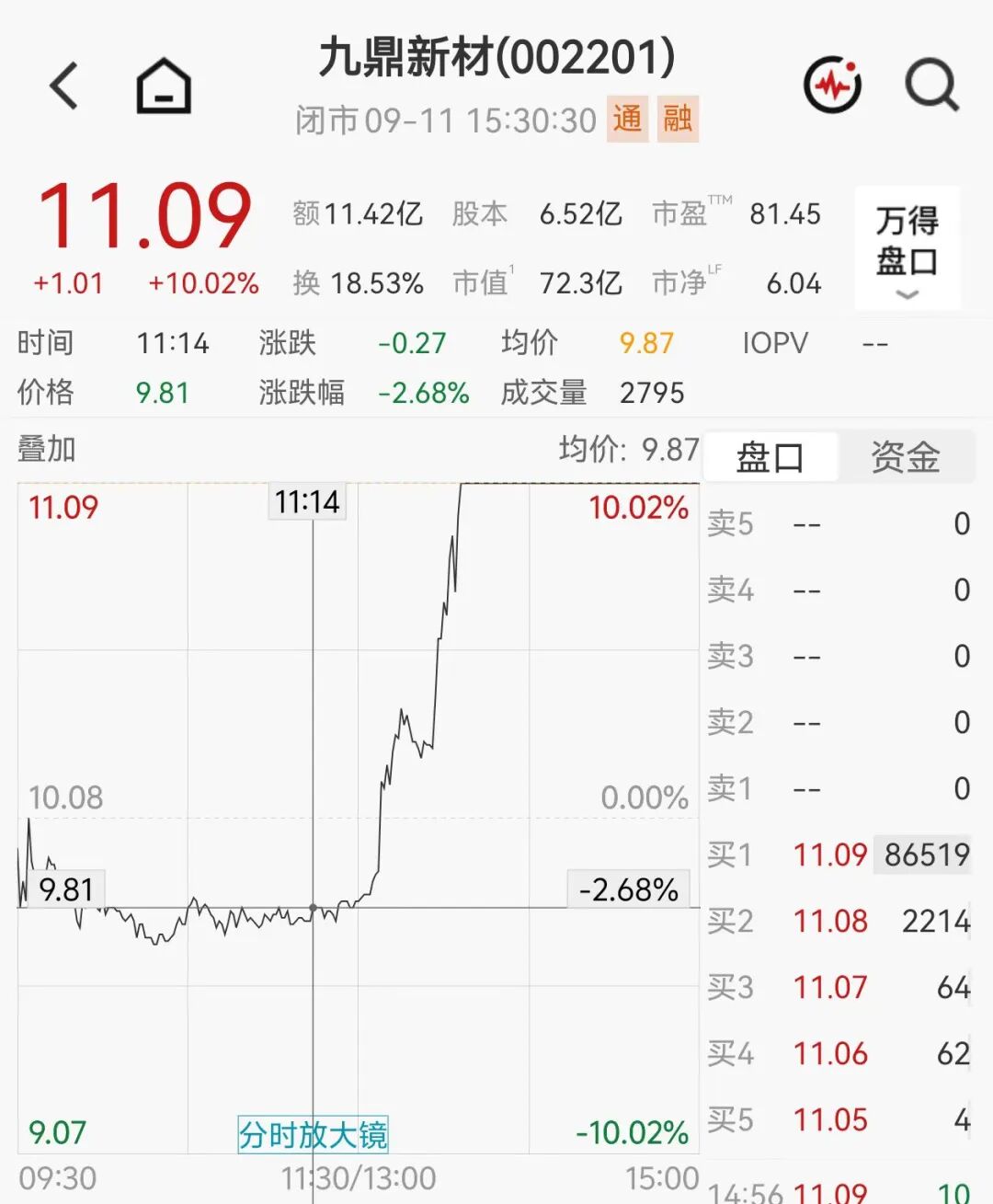Tap the 融 margin tag
The image size is (993, 1204).
(678, 119)
